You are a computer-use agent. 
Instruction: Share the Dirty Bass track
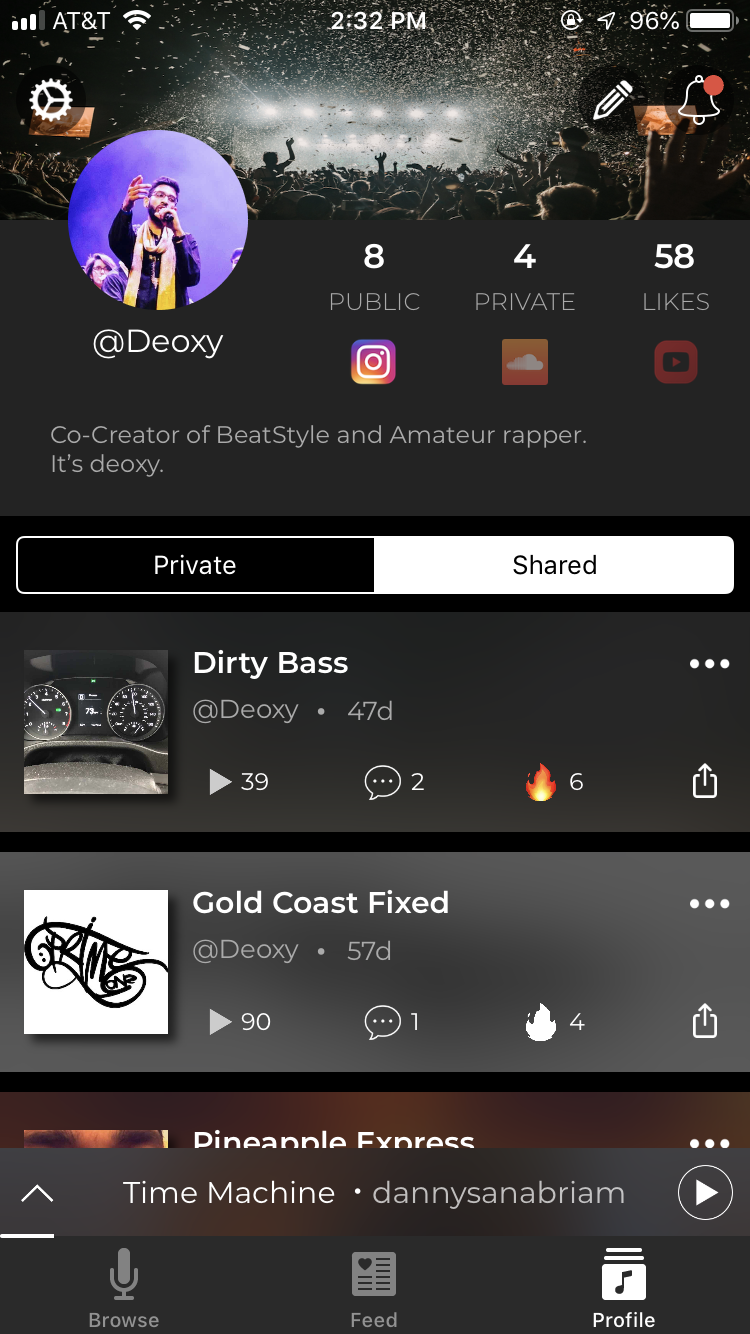tap(704, 782)
